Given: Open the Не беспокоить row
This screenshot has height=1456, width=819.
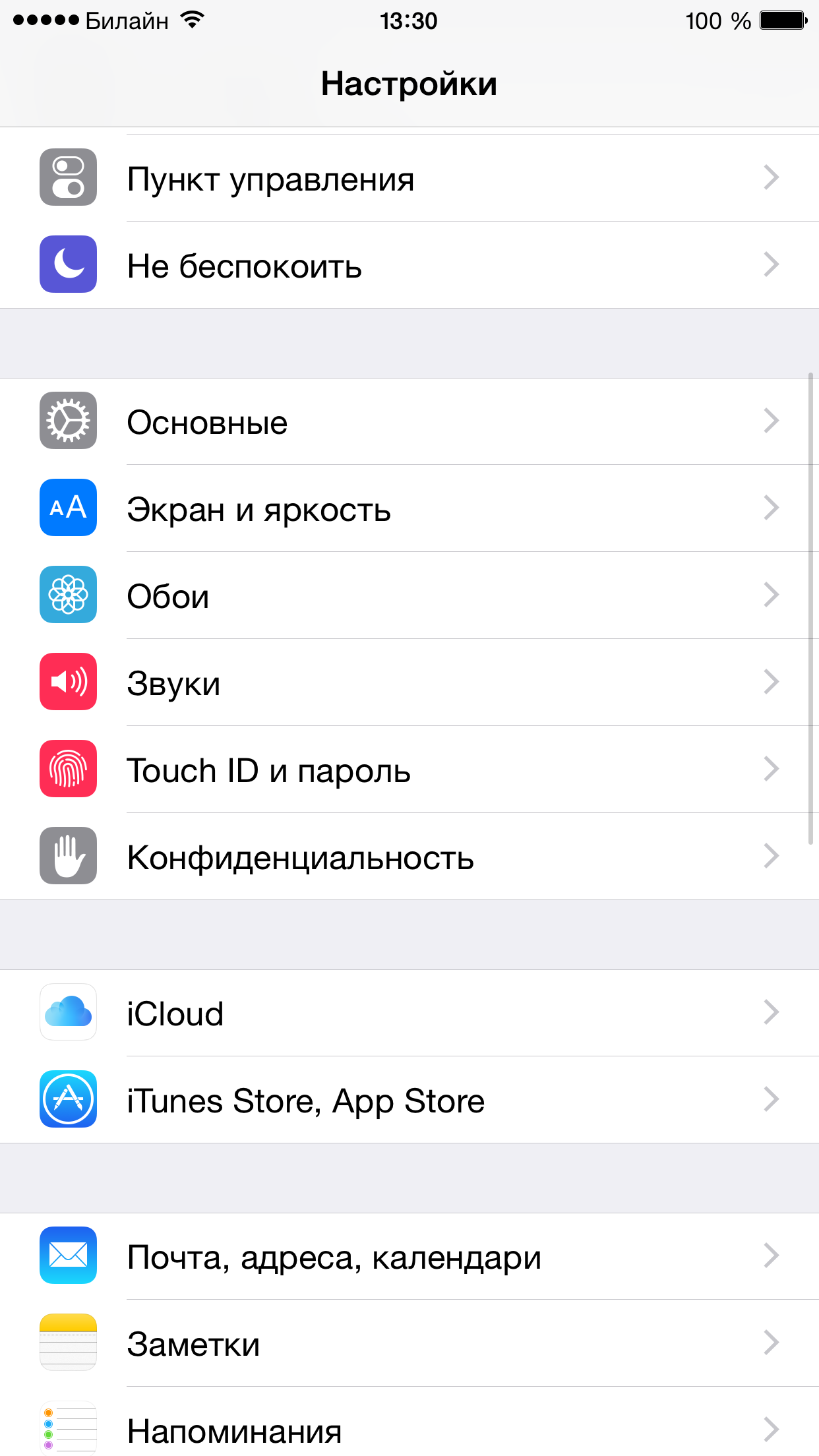Looking at the screenshot, I should pos(409,265).
